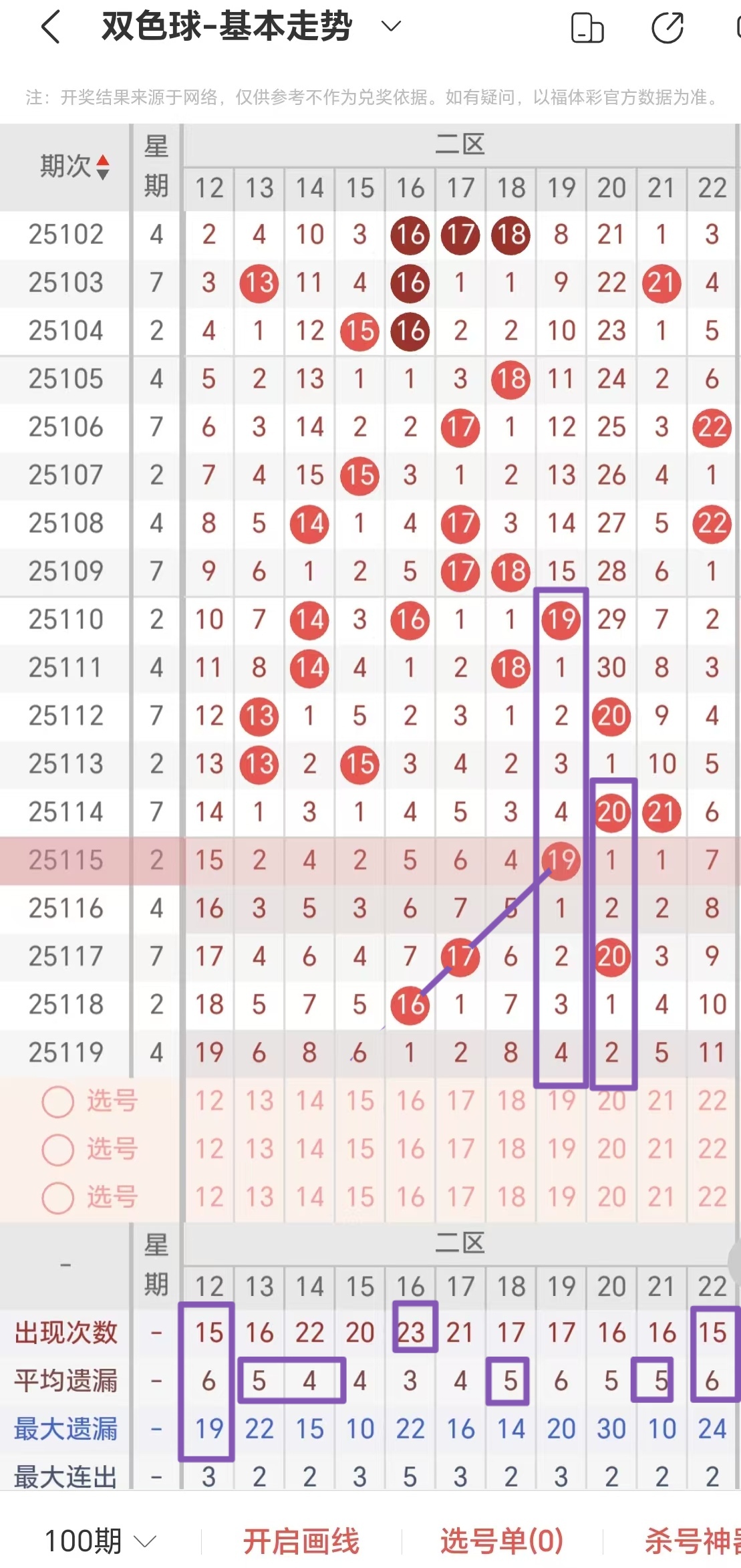Tap 开启画线 to enable line drawing
The image size is (741, 1568).
(301, 1541)
